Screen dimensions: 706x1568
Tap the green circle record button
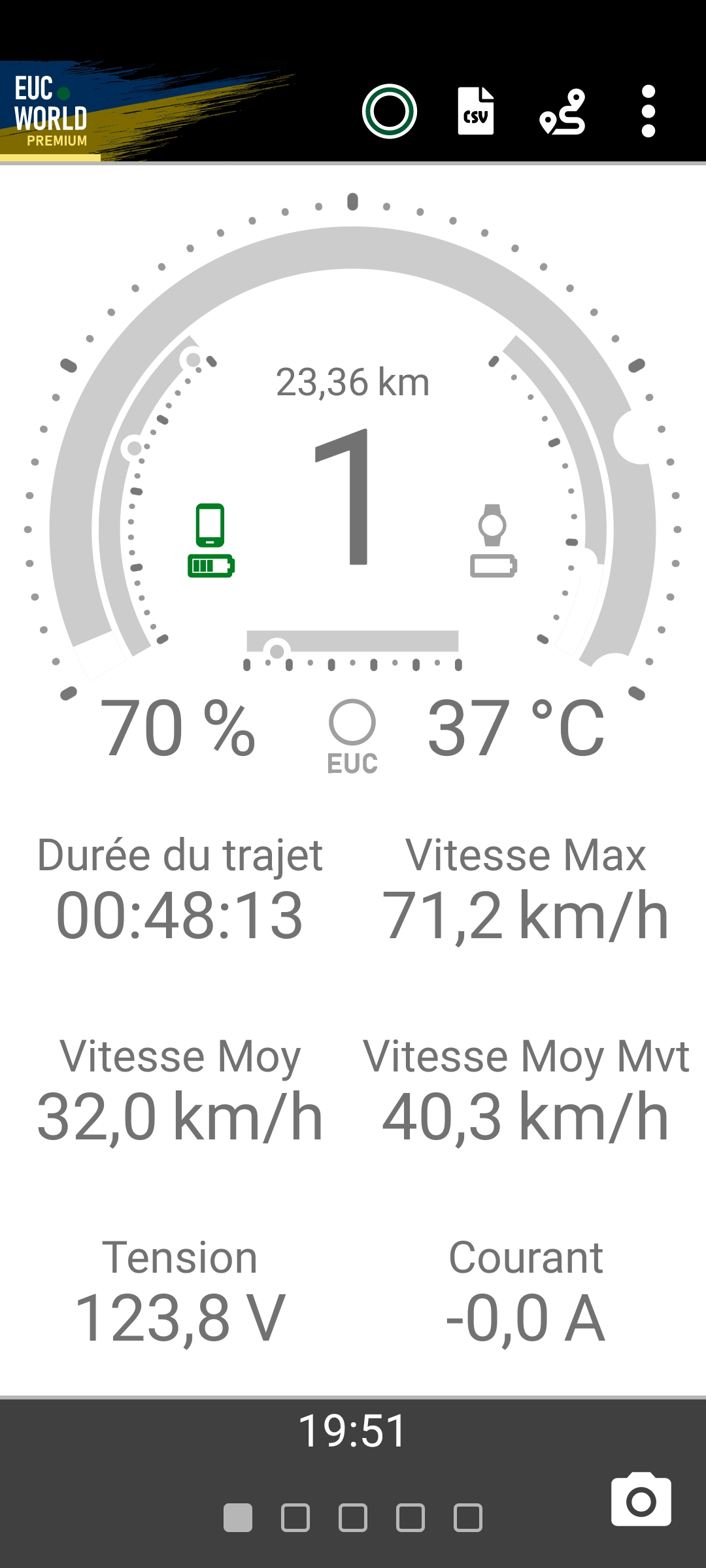click(x=390, y=111)
